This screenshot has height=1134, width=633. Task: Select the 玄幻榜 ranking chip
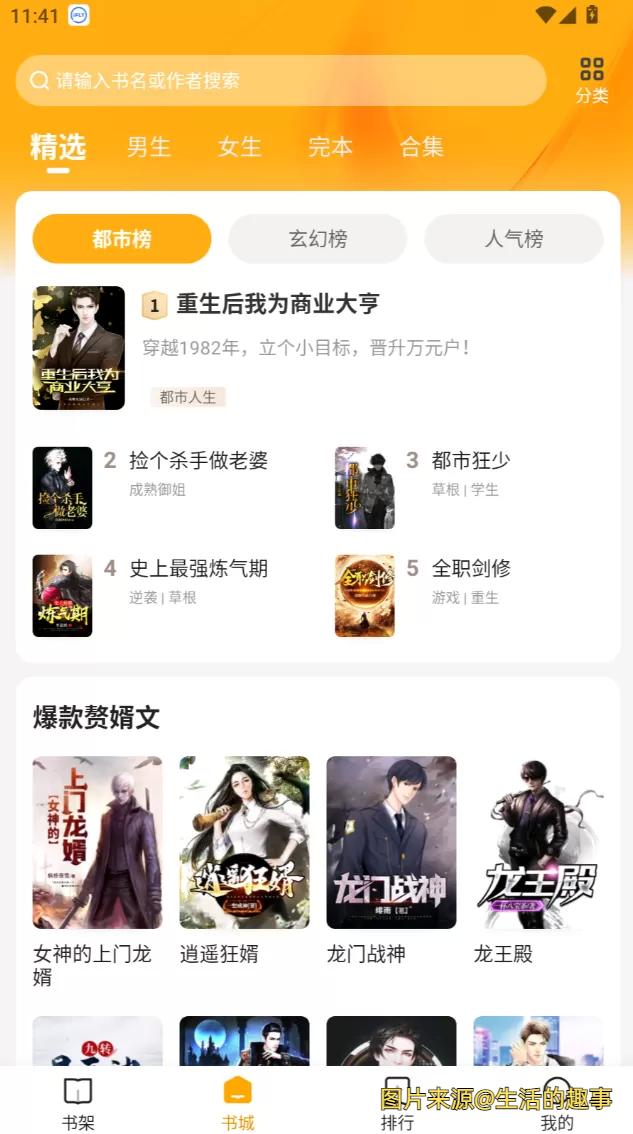pos(318,239)
